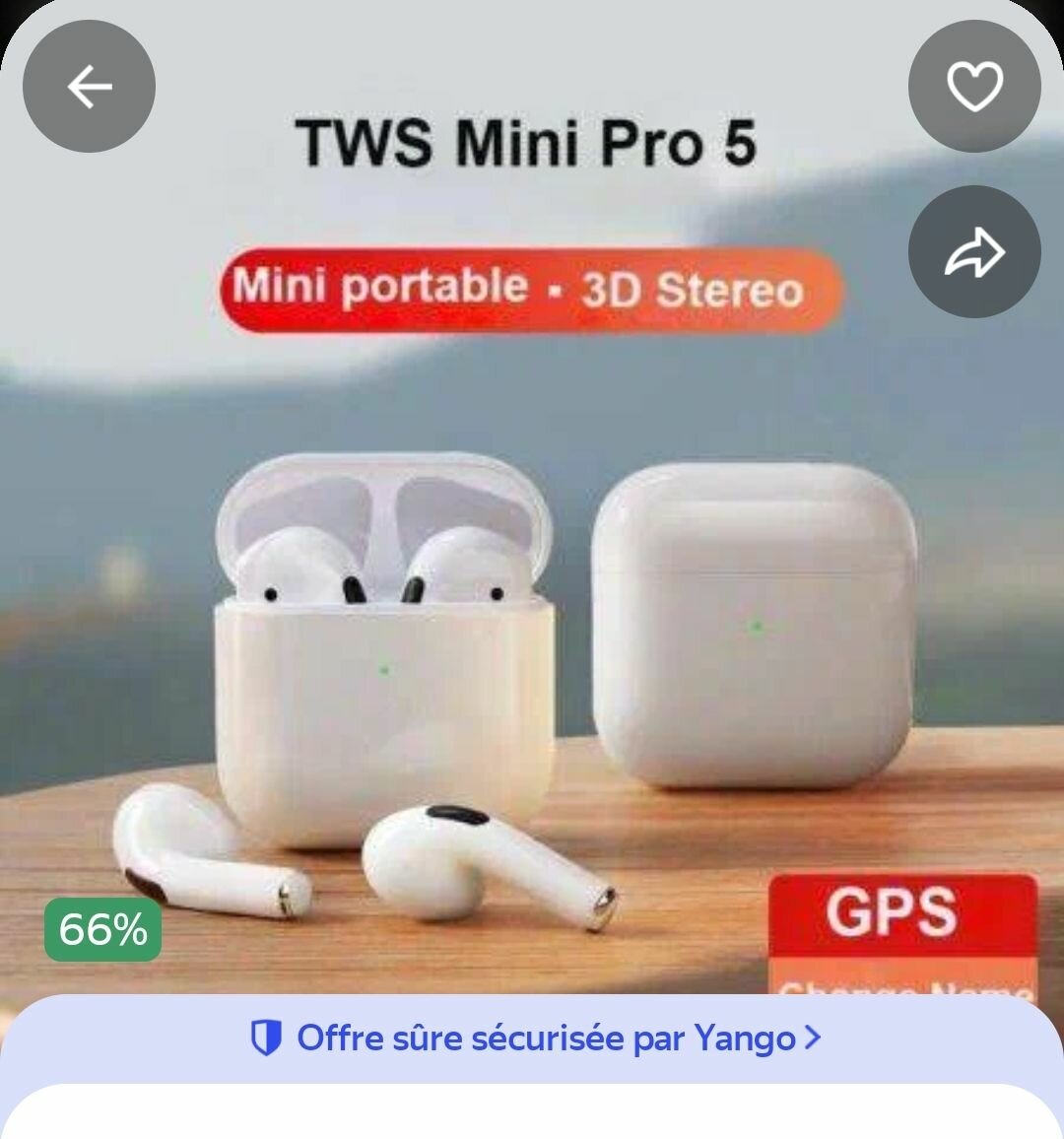Open the Offre sûre sécurisée par Yango link

point(535,1038)
